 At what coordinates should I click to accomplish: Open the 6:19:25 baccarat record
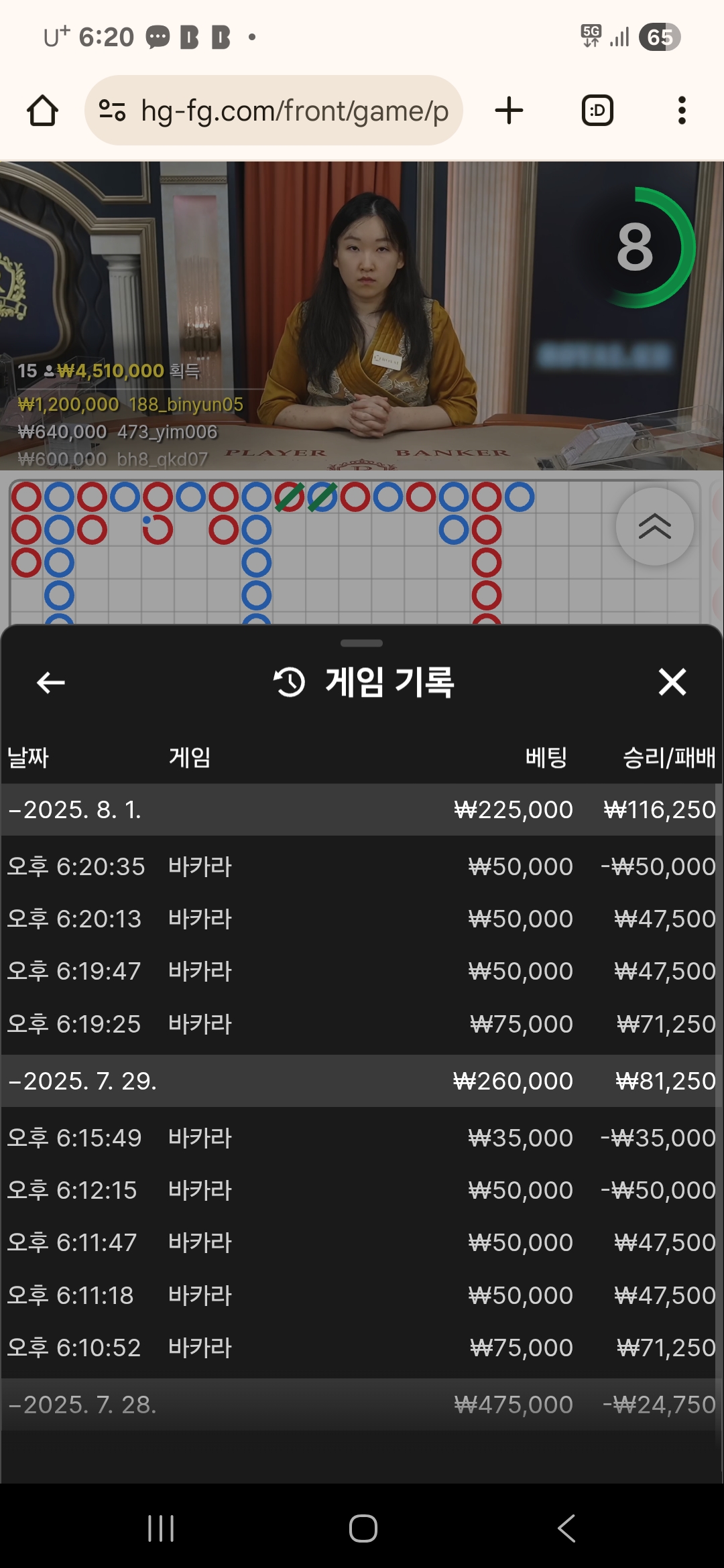click(361, 1024)
